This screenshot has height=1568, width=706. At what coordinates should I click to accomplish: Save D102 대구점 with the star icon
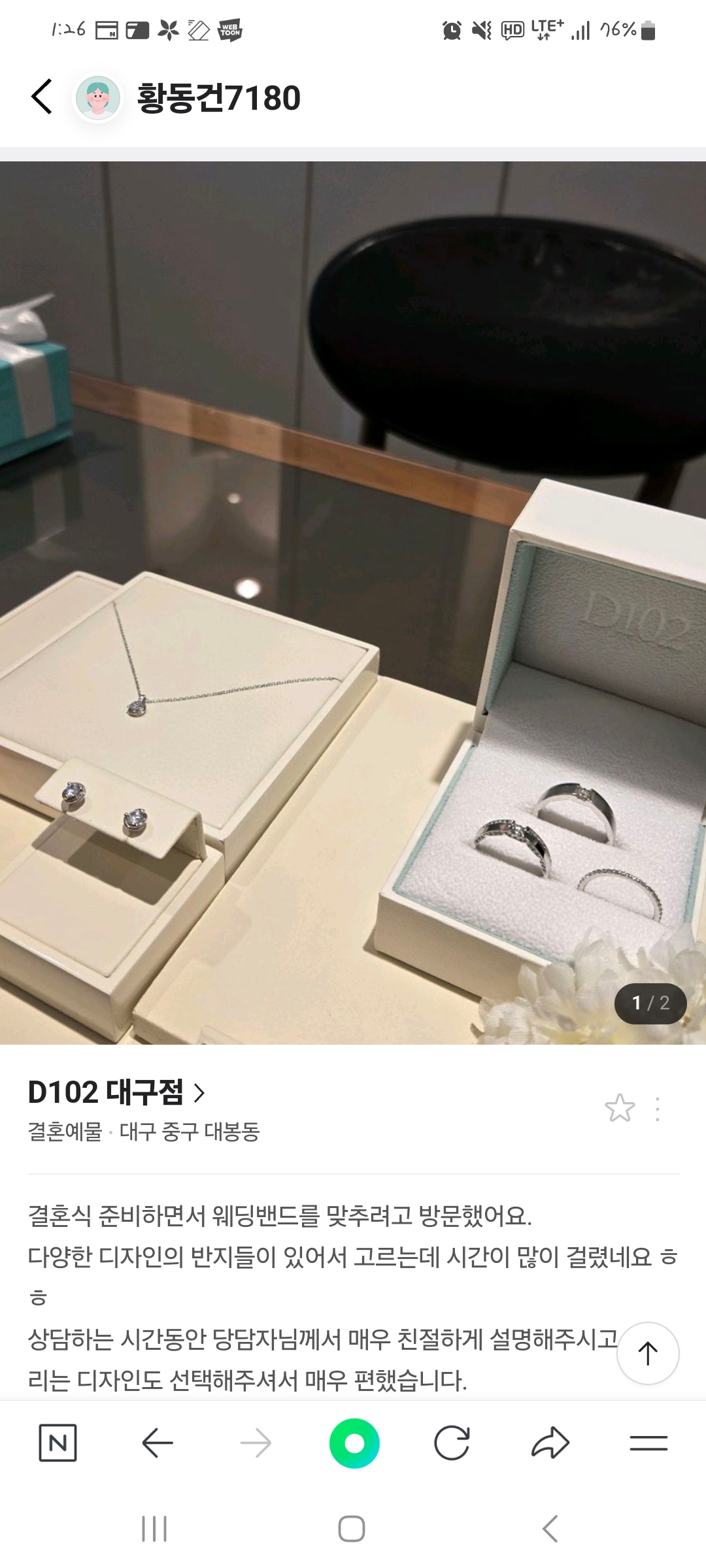[619, 1108]
